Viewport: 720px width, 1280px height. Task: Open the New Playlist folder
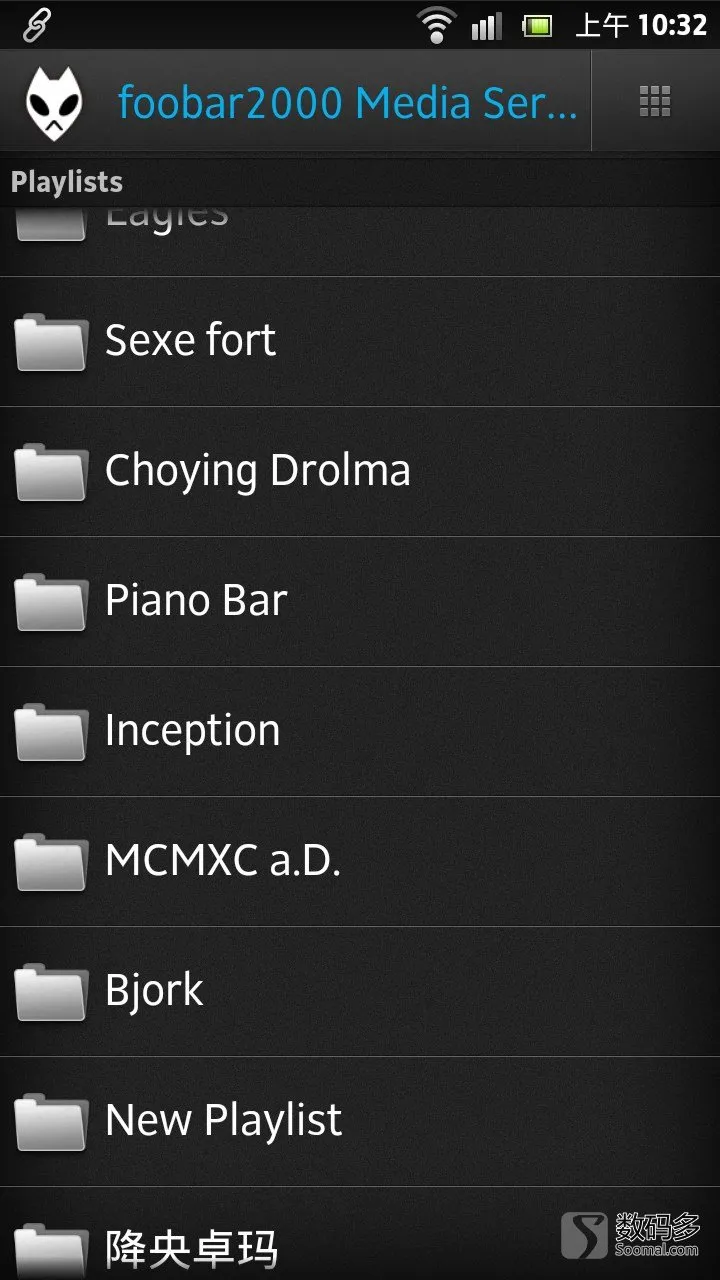360,1122
